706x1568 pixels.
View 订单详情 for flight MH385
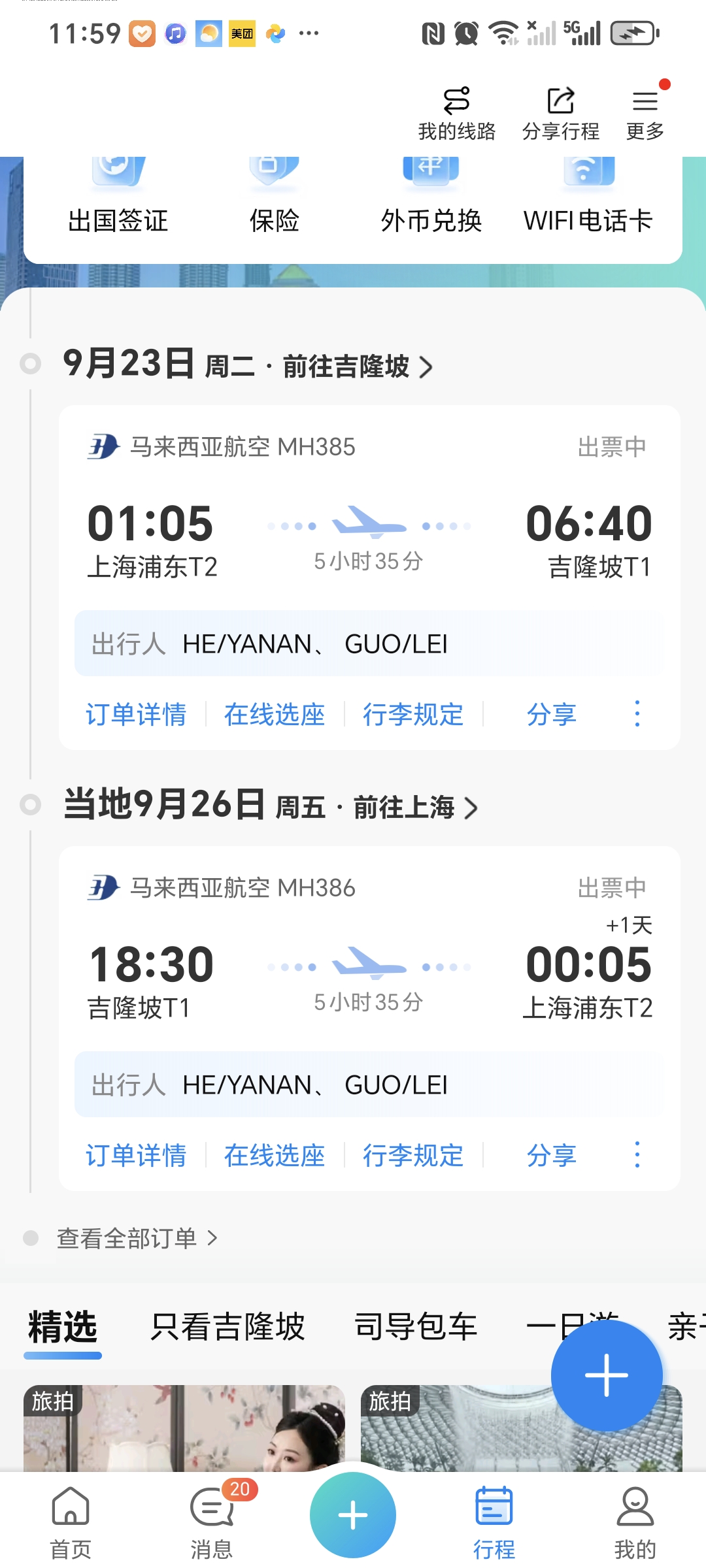click(136, 714)
